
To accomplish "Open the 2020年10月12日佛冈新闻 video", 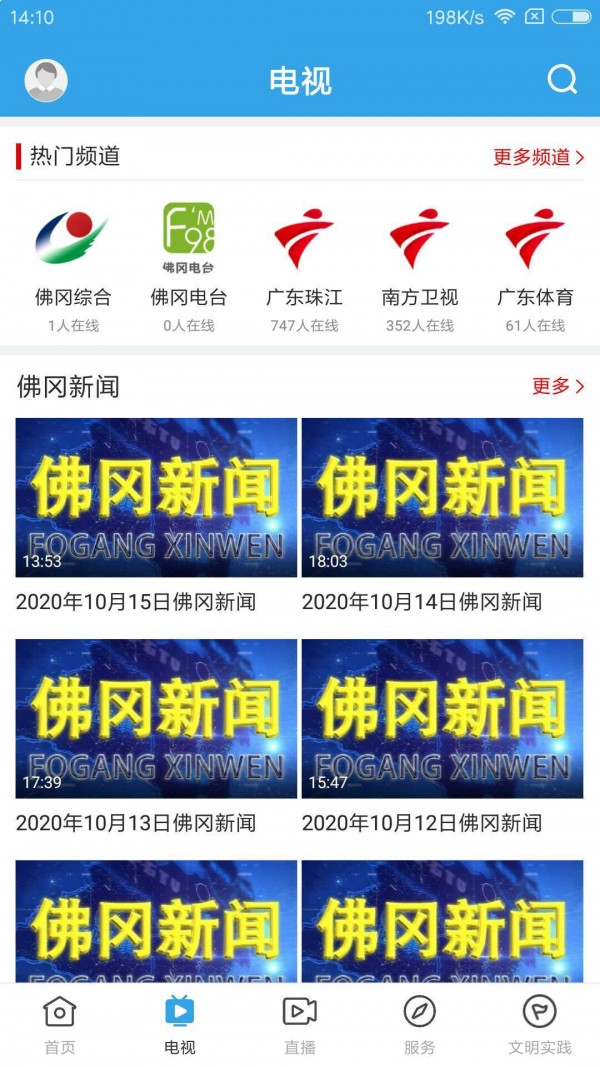I will coord(442,719).
